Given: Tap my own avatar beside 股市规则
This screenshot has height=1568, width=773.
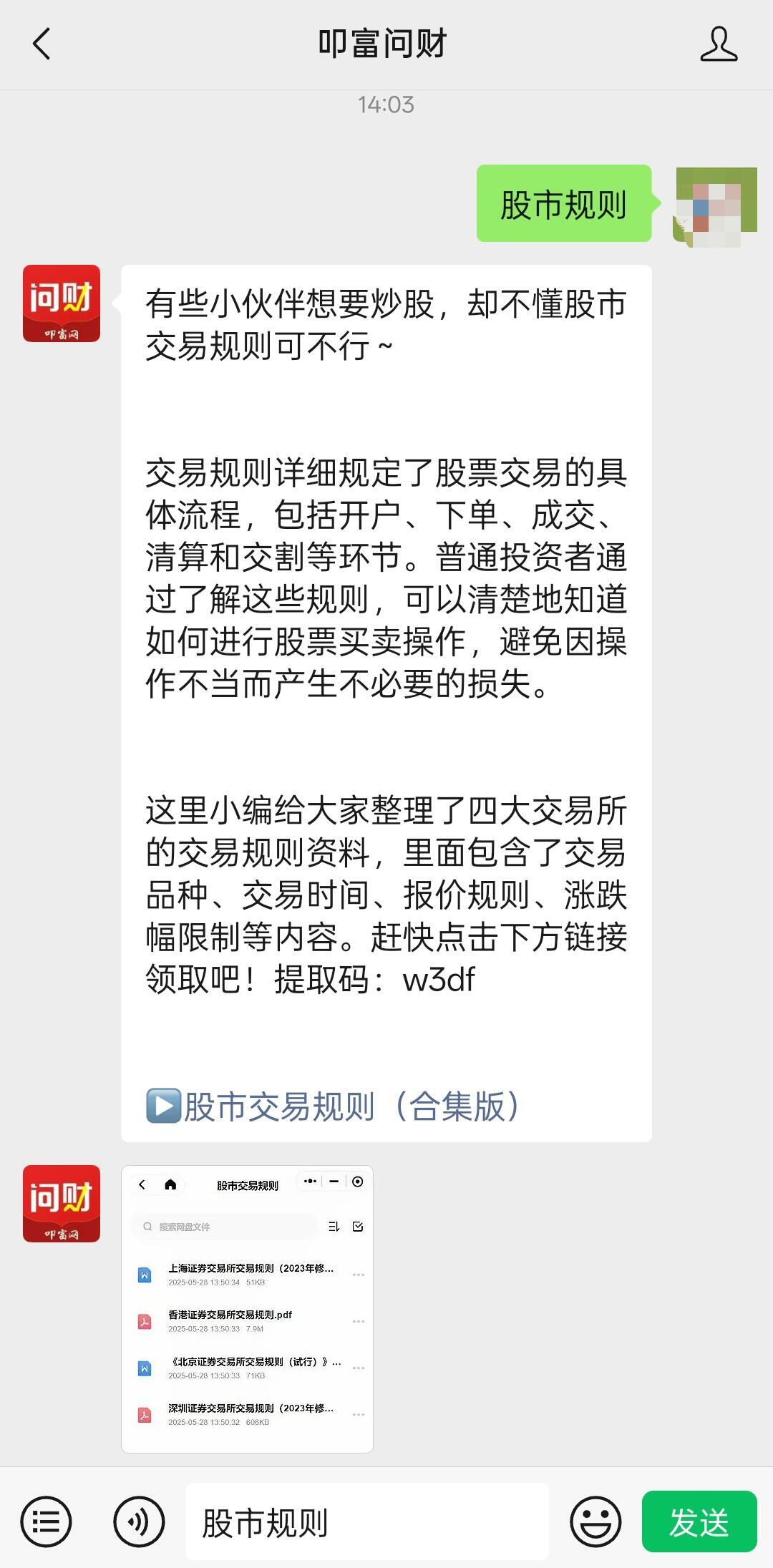Looking at the screenshot, I should 716,207.
